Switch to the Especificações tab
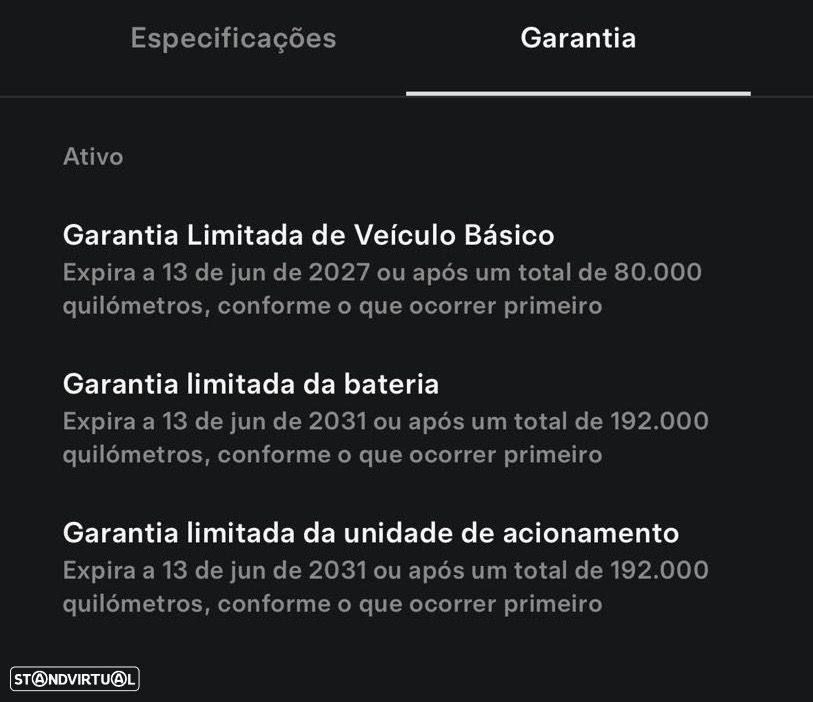Screen dimensions: 813x702 [x=233, y=39]
